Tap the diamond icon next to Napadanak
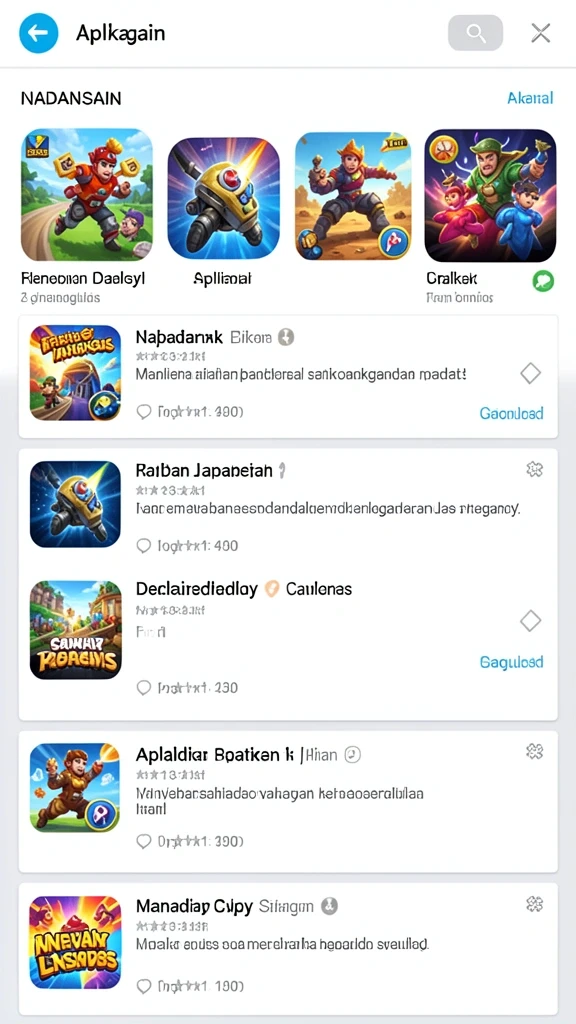 530,374
